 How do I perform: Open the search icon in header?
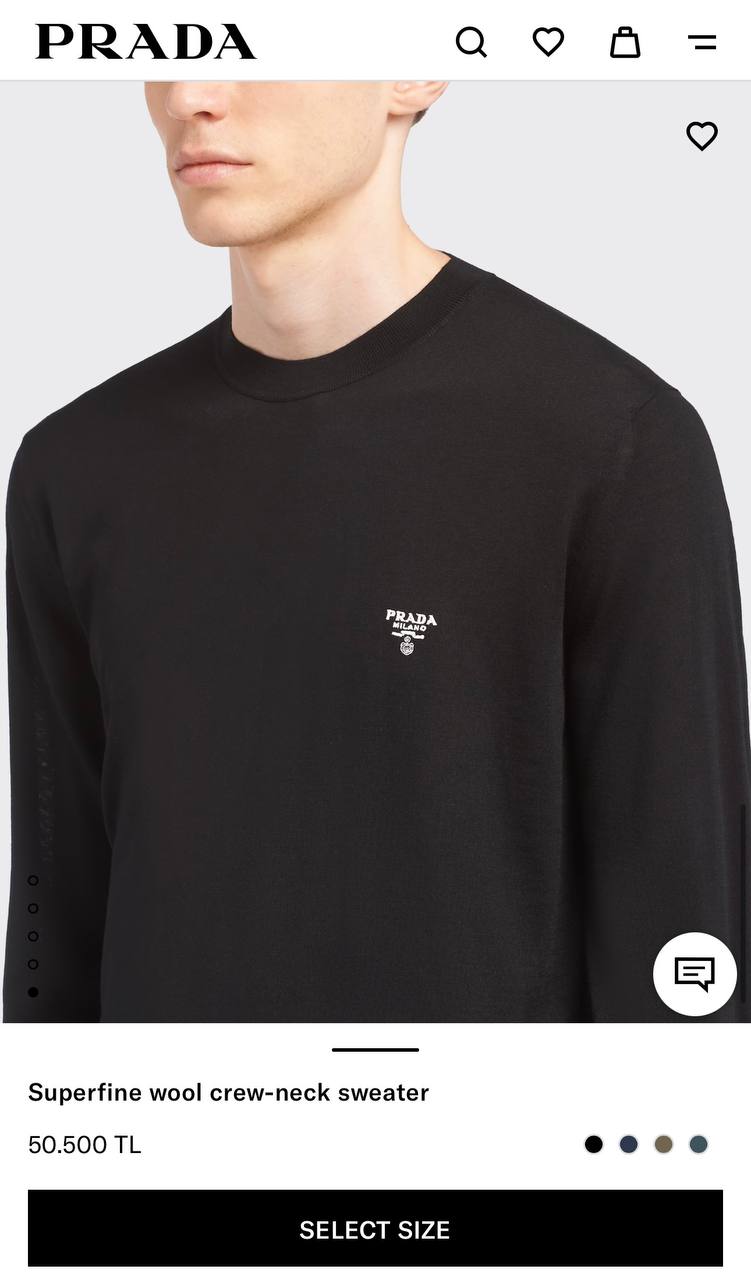coord(471,42)
